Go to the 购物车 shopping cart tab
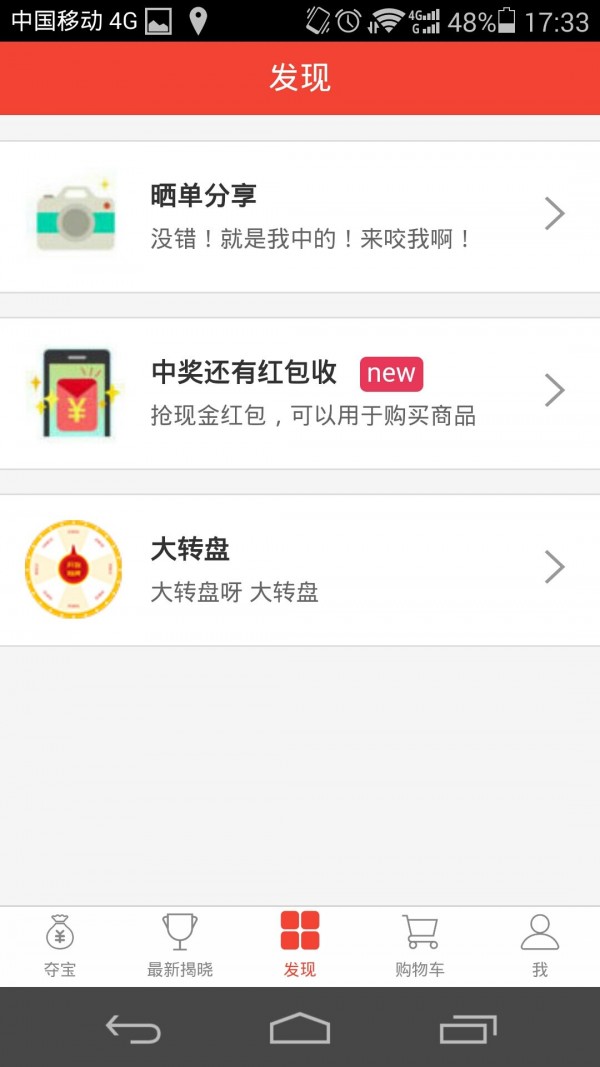Screen dimensions: 600x1067 420,945
